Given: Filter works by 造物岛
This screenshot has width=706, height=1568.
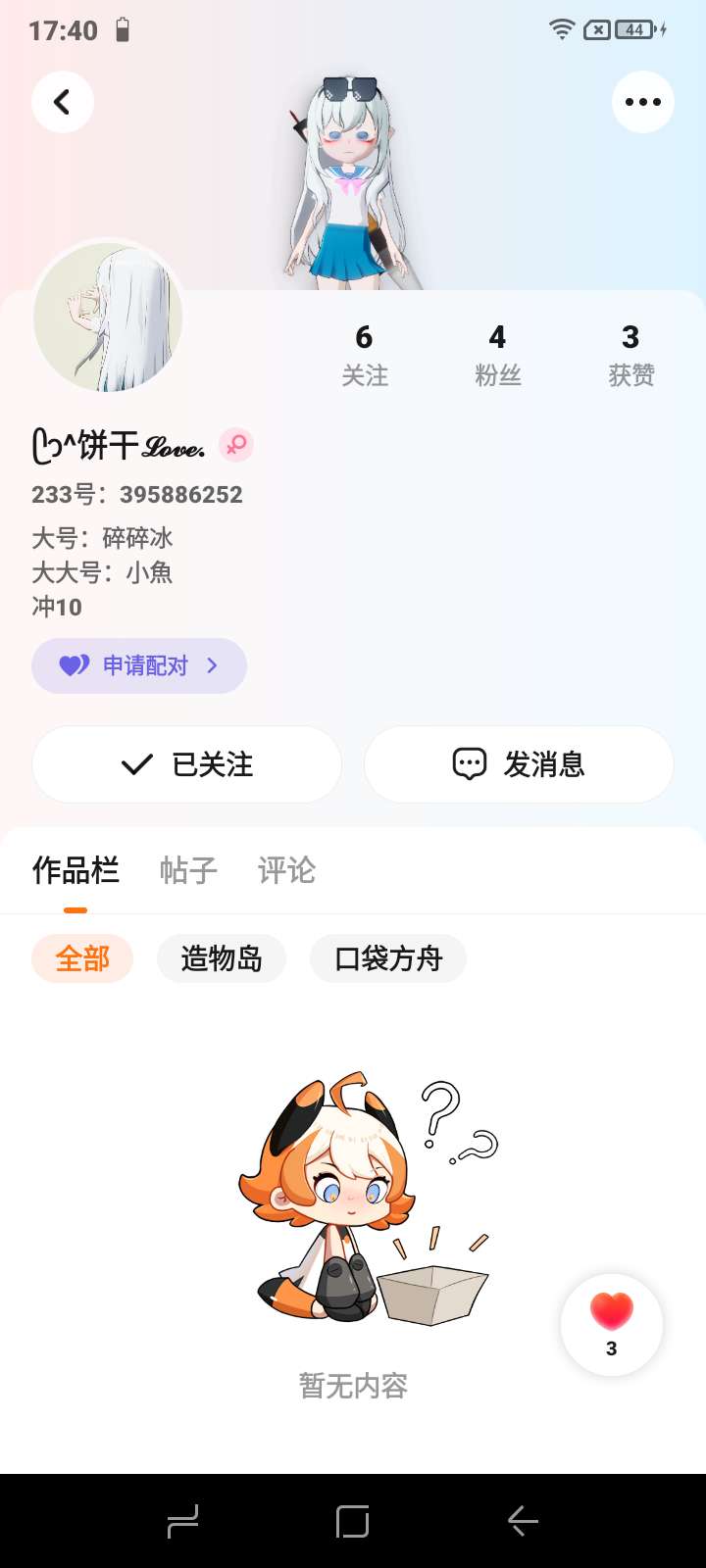Looking at the screenshot, I should [222, 958].
